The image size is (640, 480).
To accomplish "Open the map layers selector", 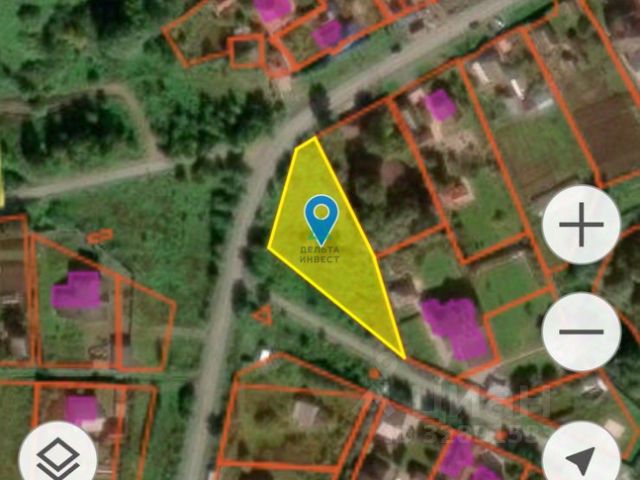I will [58, 456].
